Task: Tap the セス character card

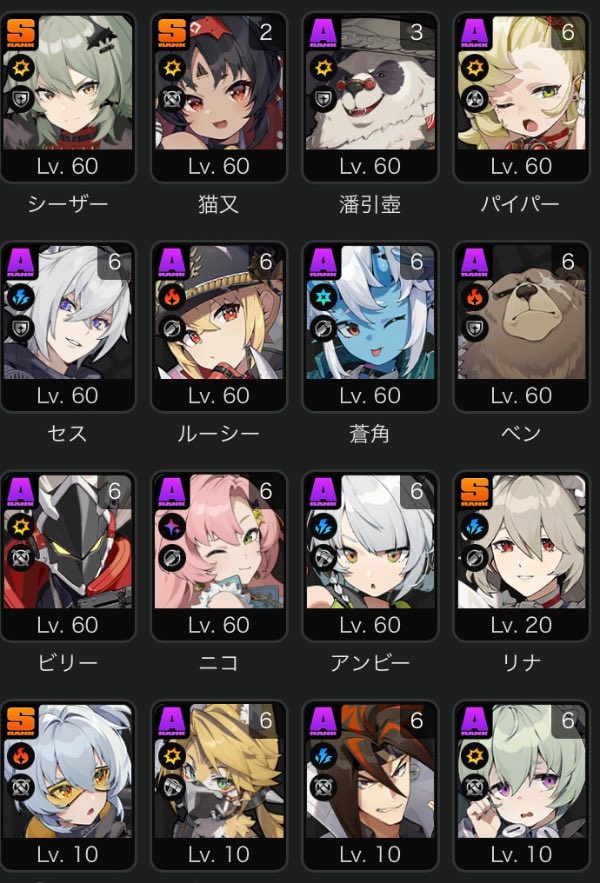Action: click(x=68, y=325)
